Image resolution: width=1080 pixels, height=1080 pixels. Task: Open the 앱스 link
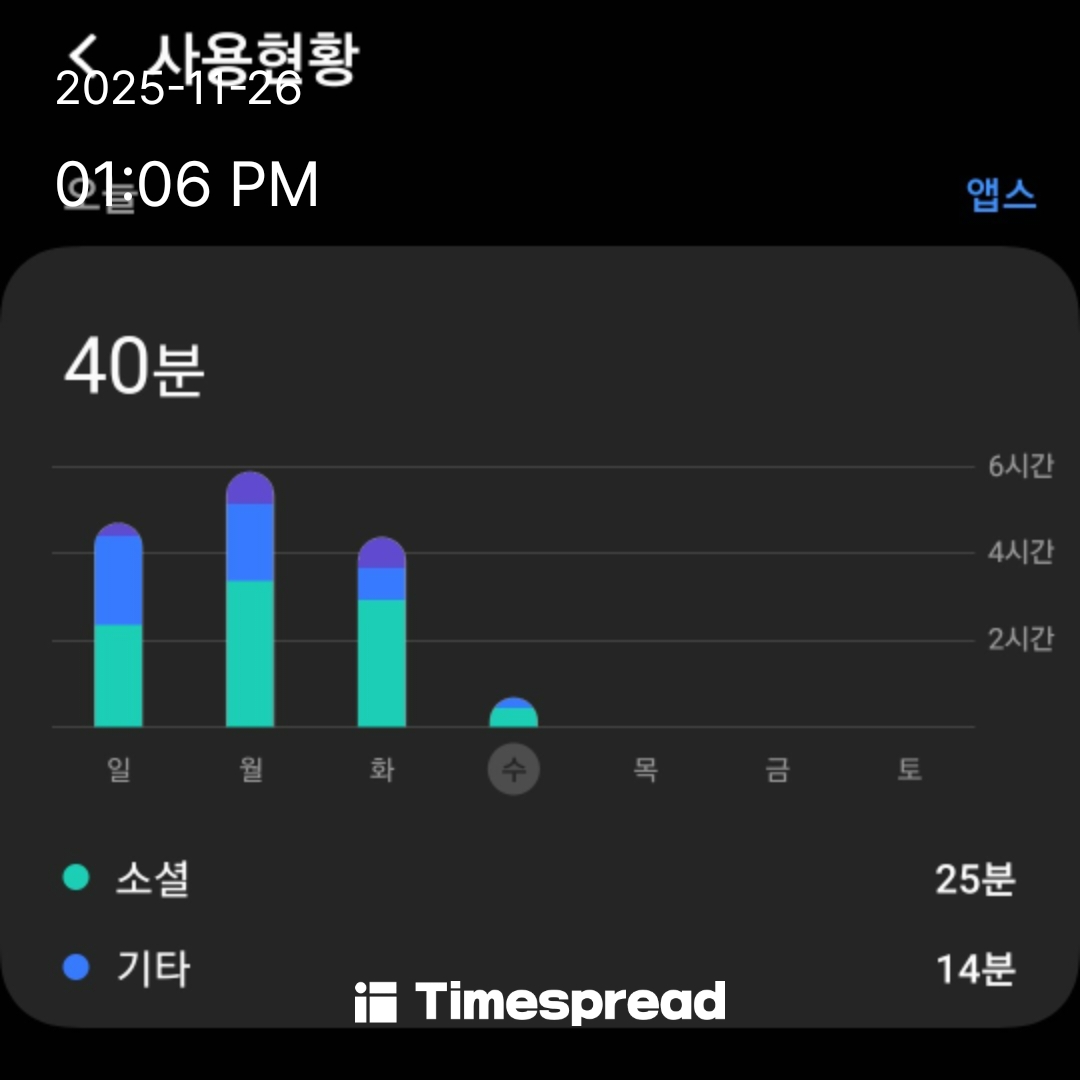pyautogui.click(x=1001, y=195)
